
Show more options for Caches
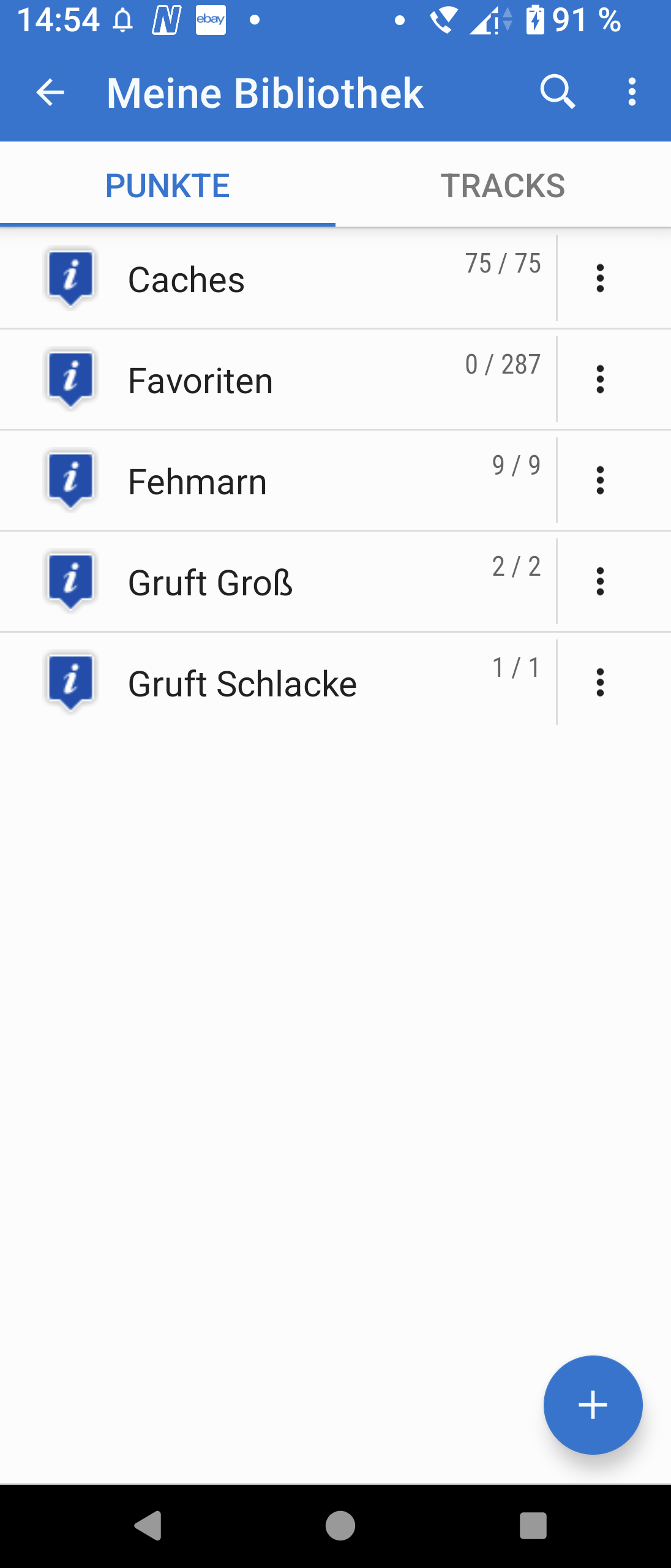tap(600, 279)
